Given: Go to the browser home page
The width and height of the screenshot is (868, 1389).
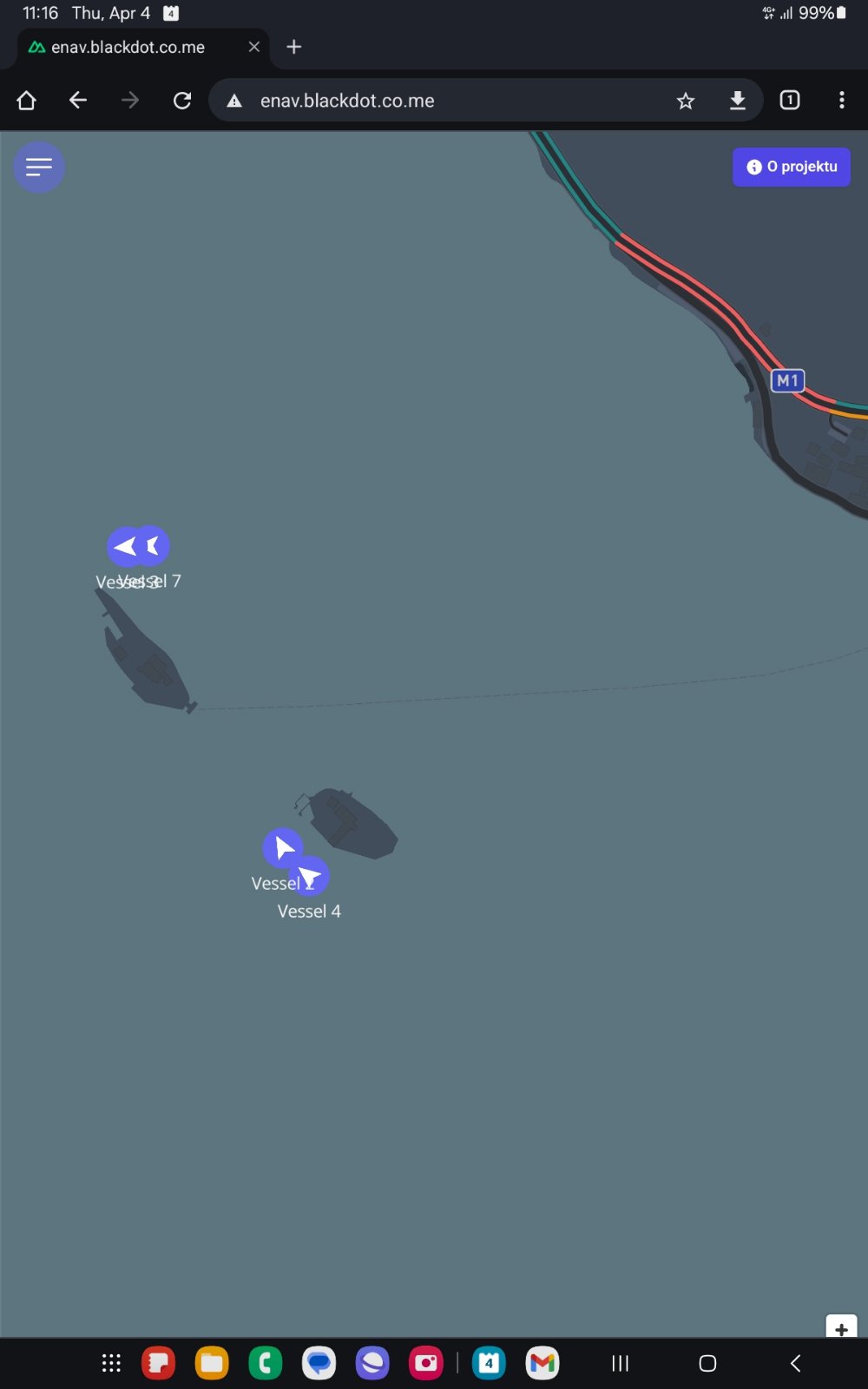Looking at the screenshot, I should [26, 101].
